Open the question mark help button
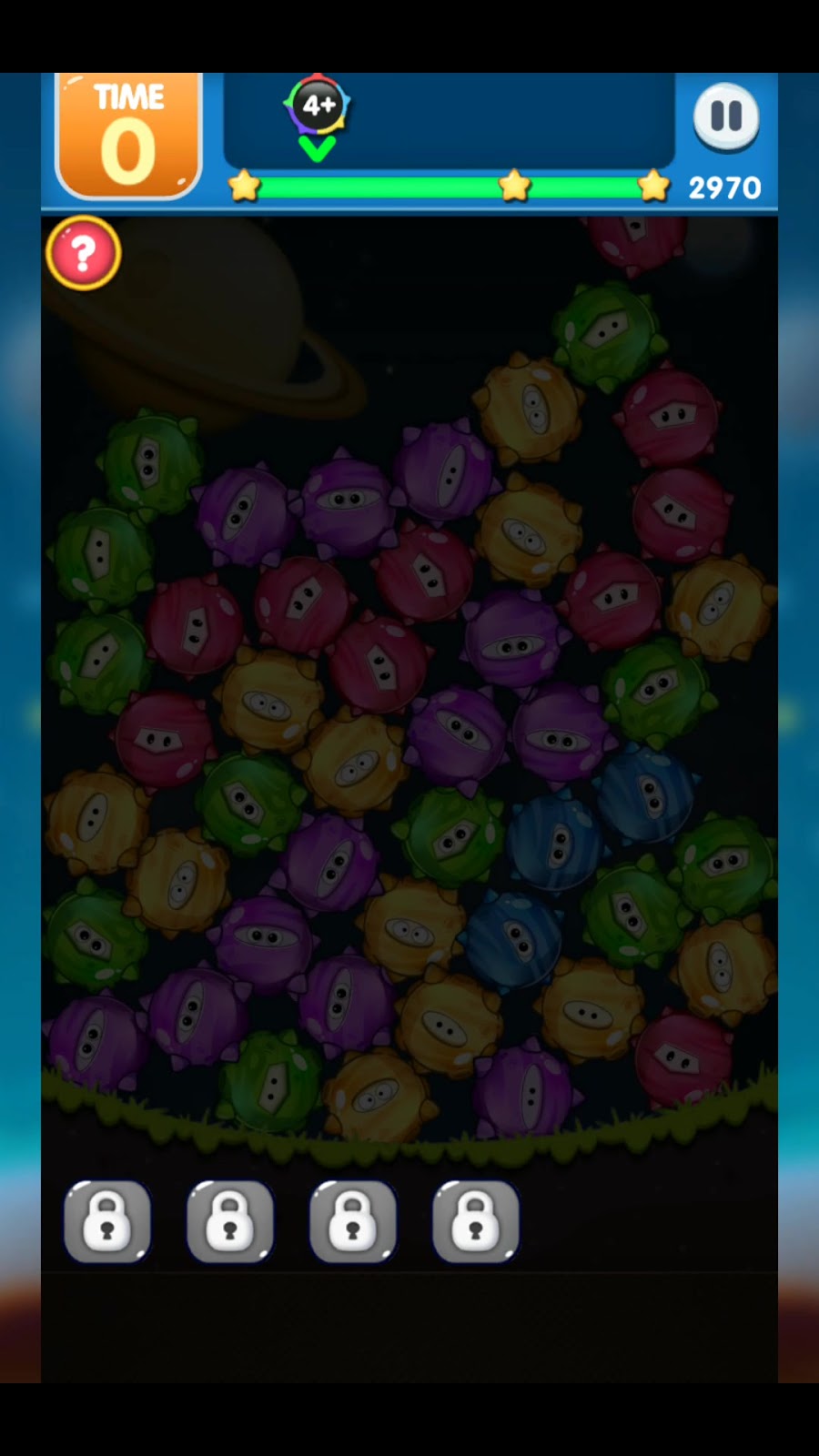The image size is (819, 1456). pyautogui.click(x=84, y=254)
